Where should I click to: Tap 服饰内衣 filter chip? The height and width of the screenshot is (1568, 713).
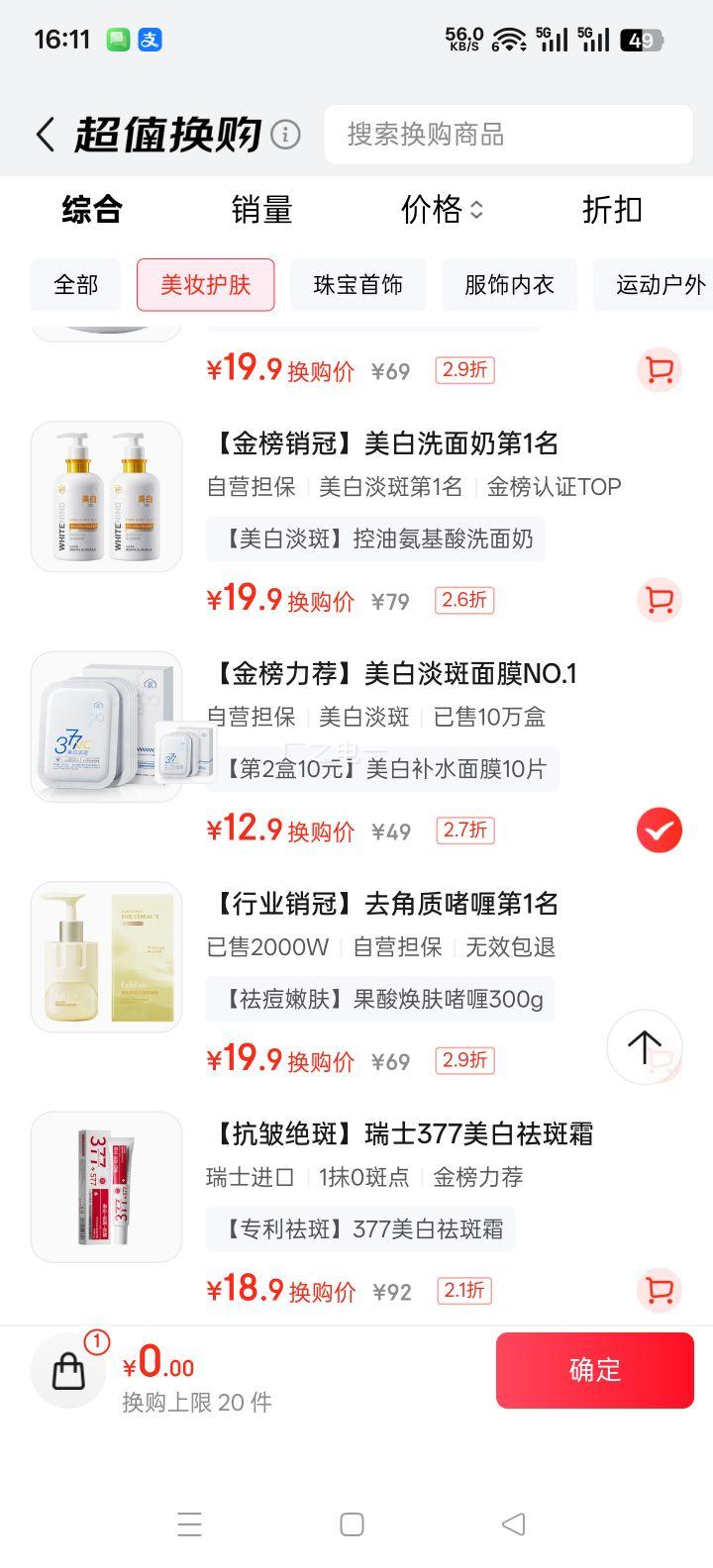[509, 284]
